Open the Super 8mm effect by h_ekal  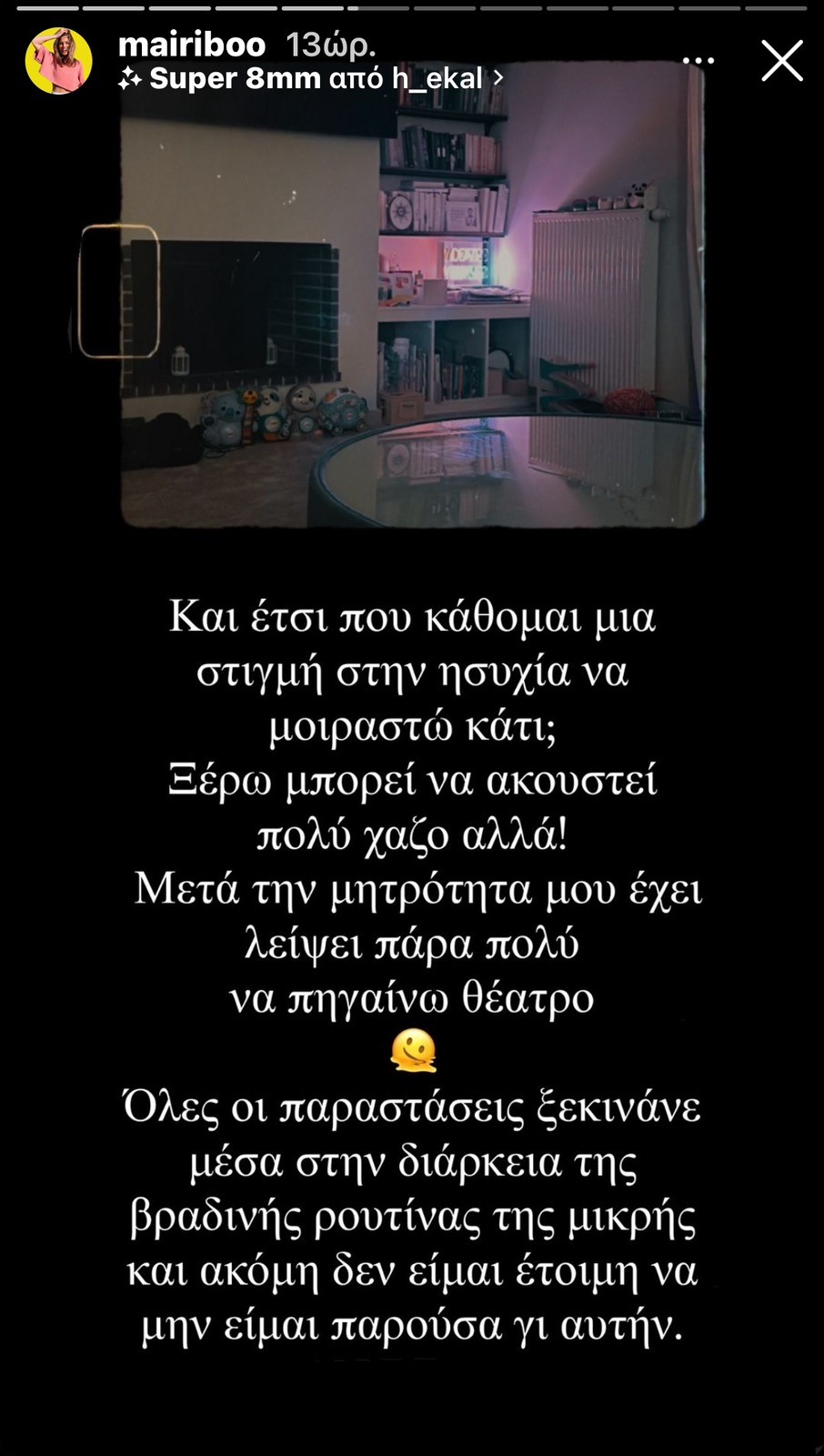tap(309, 79)
